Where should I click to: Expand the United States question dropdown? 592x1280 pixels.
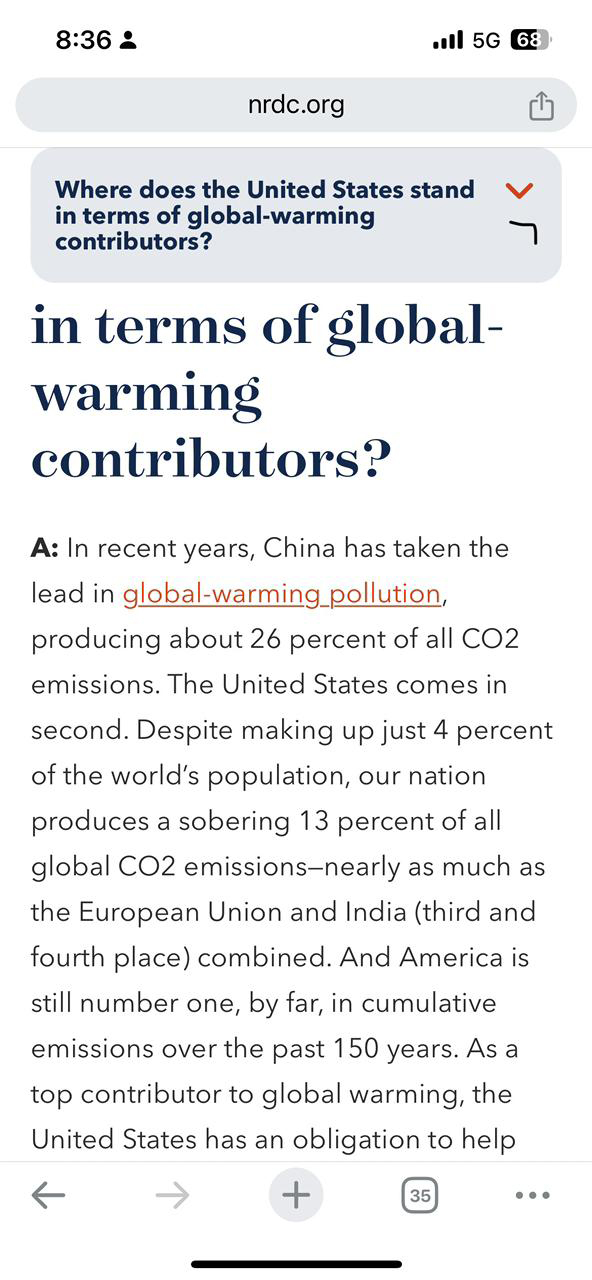coord(520,189)
